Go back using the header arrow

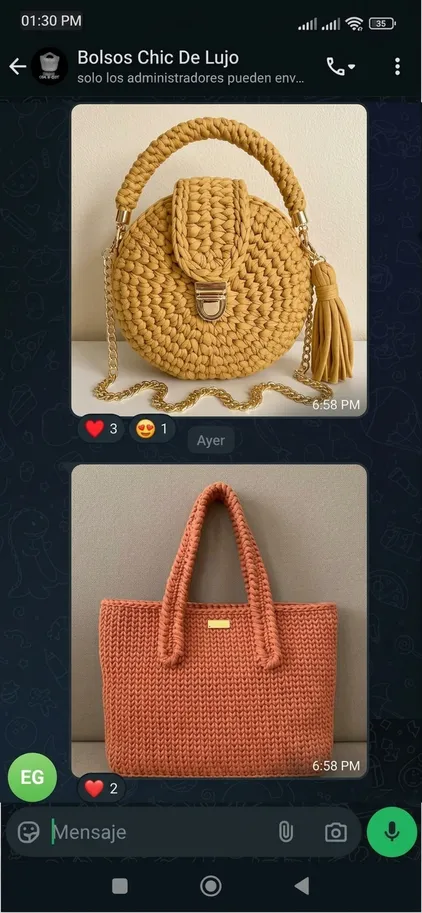(17, 67)
